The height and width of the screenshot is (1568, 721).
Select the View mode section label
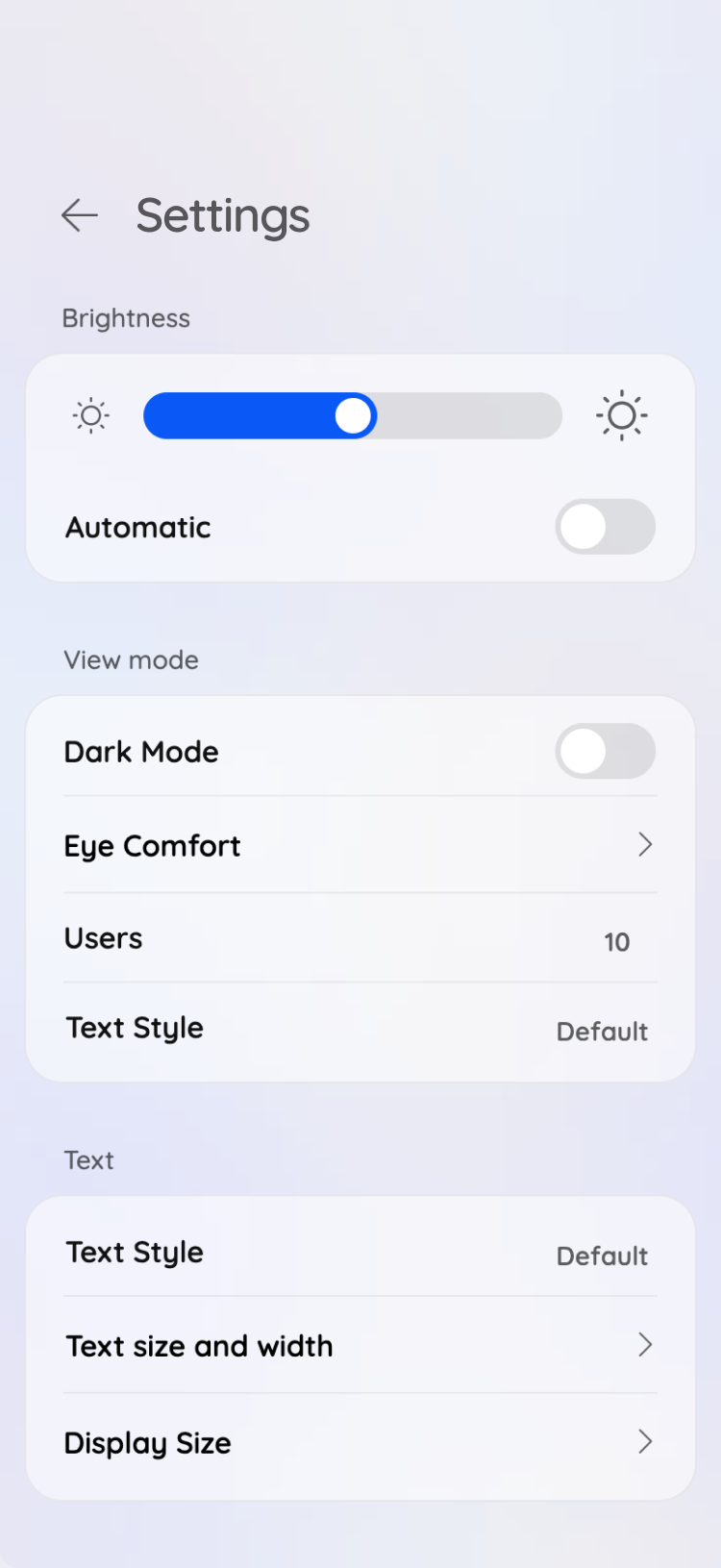point(131,660)
